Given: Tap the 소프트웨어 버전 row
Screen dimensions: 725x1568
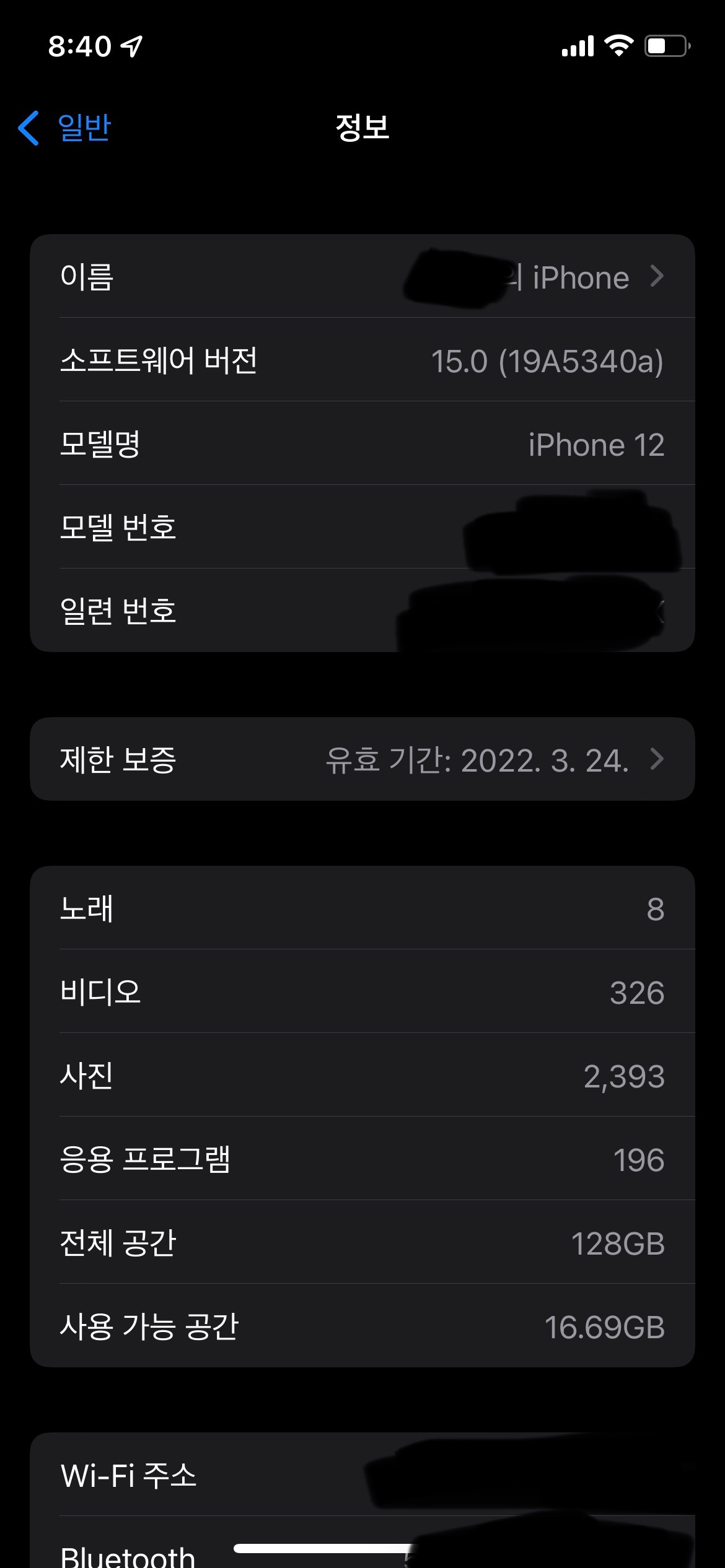Looking at the screenshot, I should point(362,360).
